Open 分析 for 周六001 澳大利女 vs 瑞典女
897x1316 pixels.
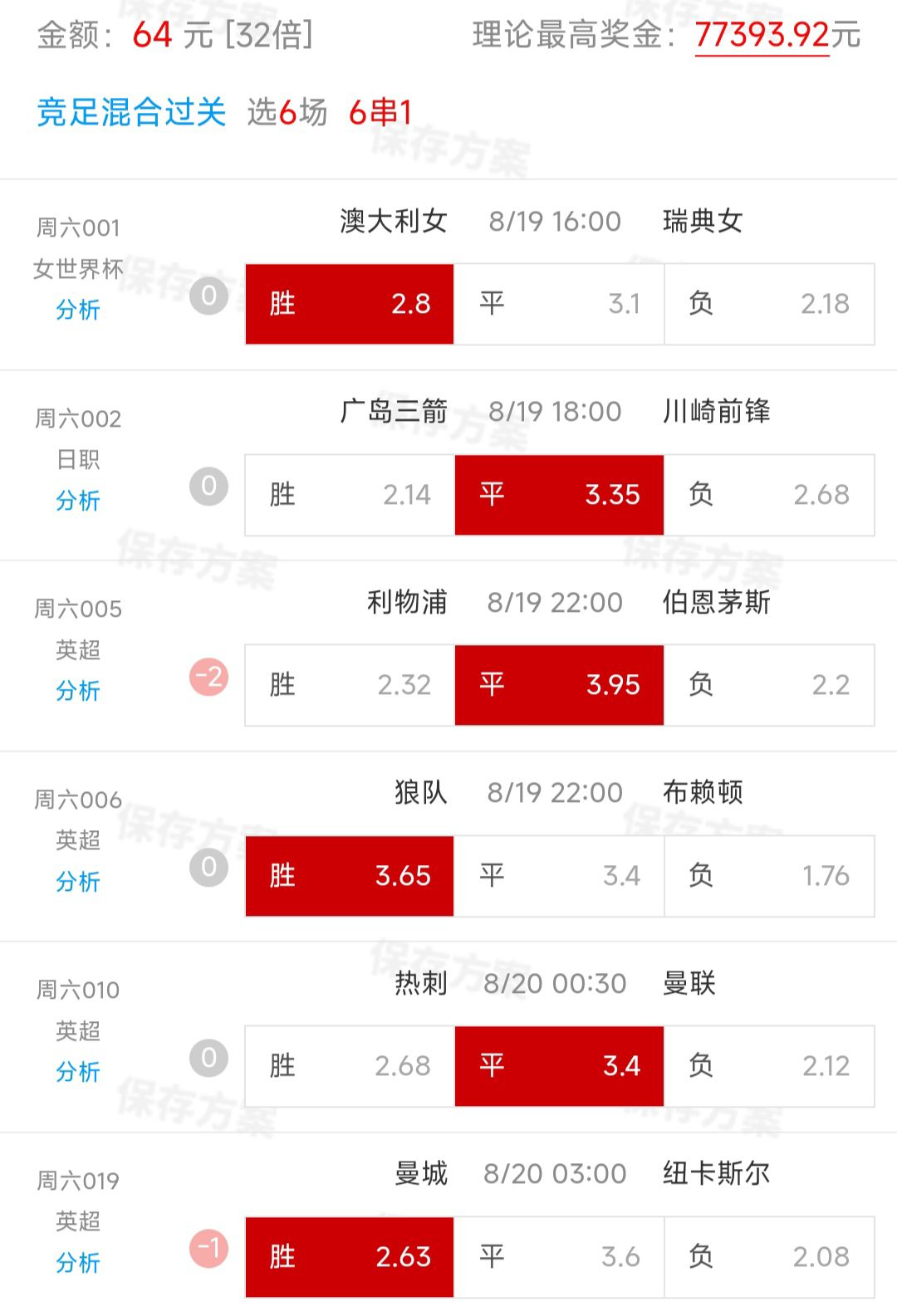coord(77,310)
